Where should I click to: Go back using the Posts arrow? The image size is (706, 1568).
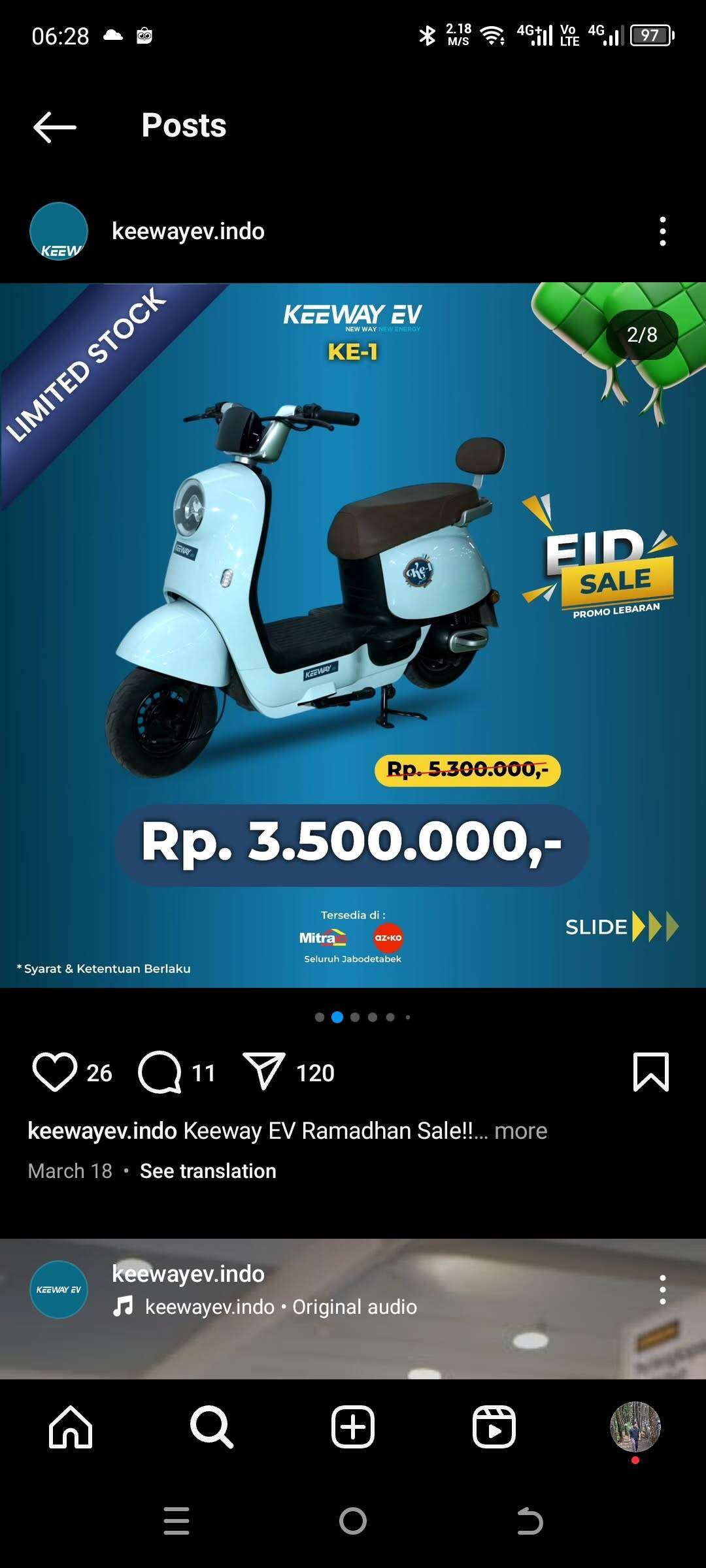(x=55, y=127)
